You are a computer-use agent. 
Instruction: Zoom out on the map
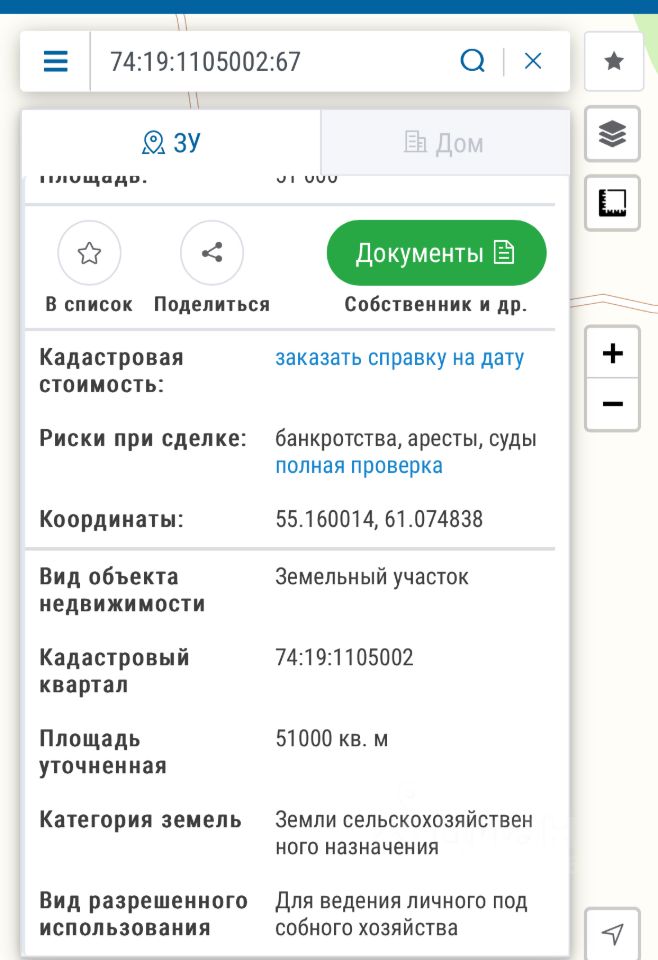click(x=613, y=404)
